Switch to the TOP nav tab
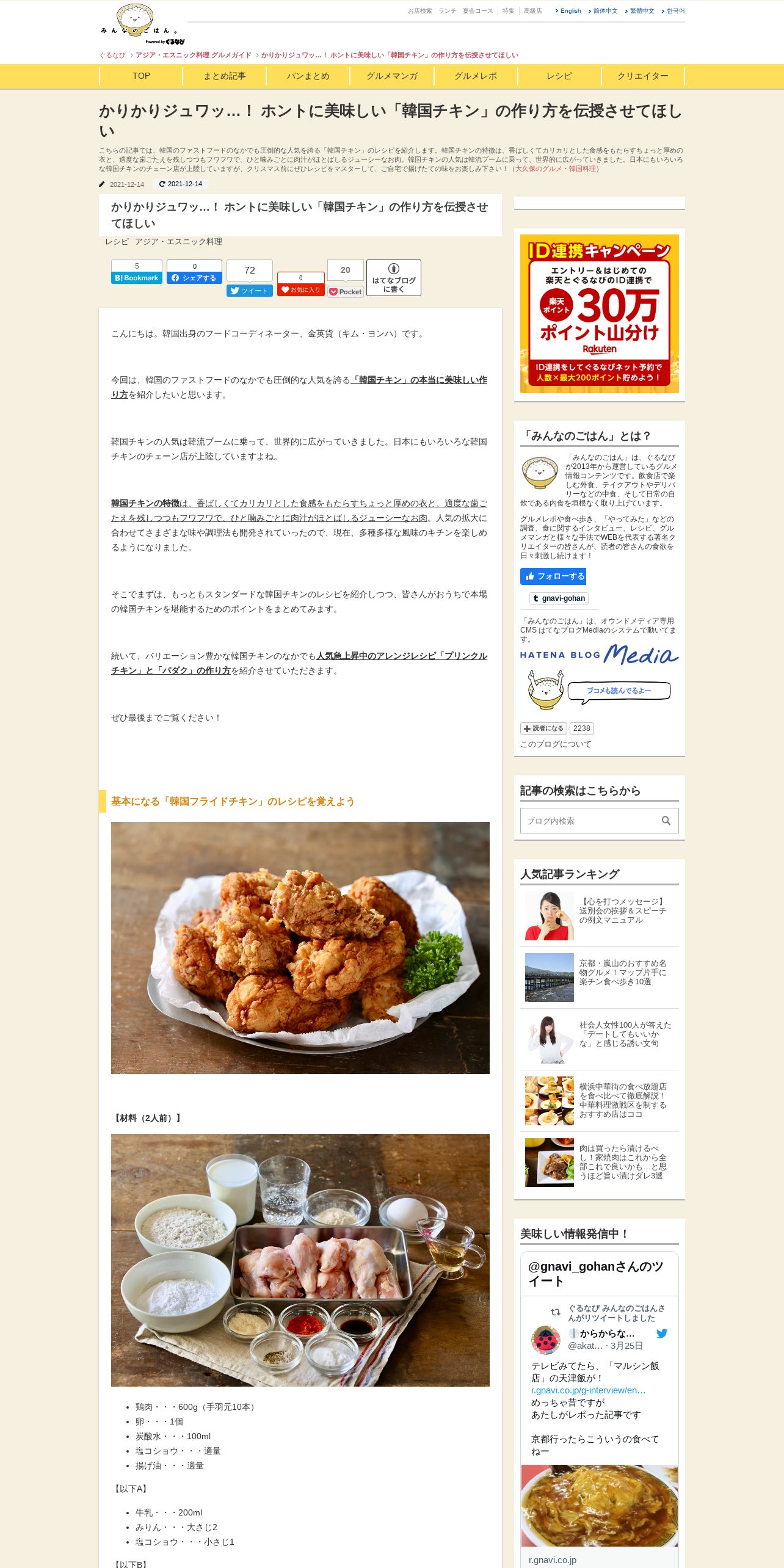Viewport: 784px width, 1568px height. tap(141, 76)
